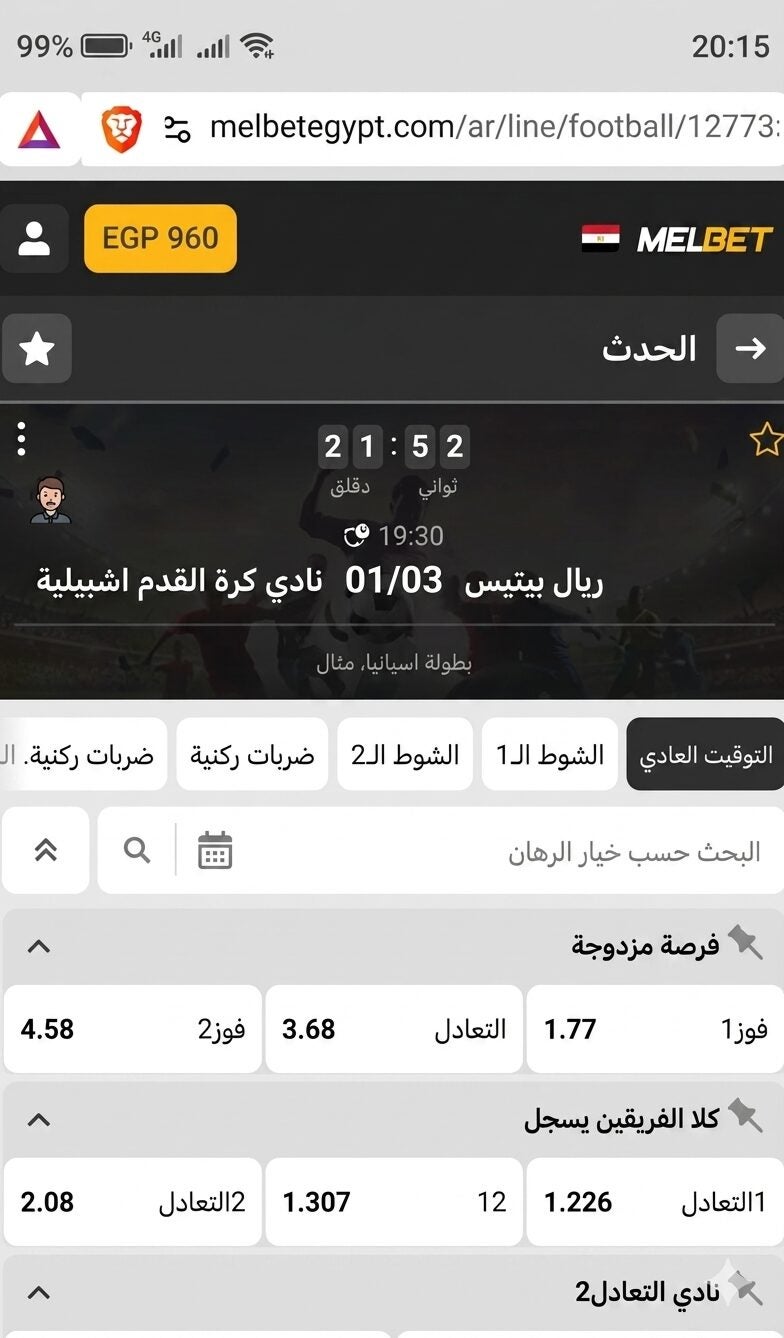Open the site settings icon in the address bar

pos(177,129)
